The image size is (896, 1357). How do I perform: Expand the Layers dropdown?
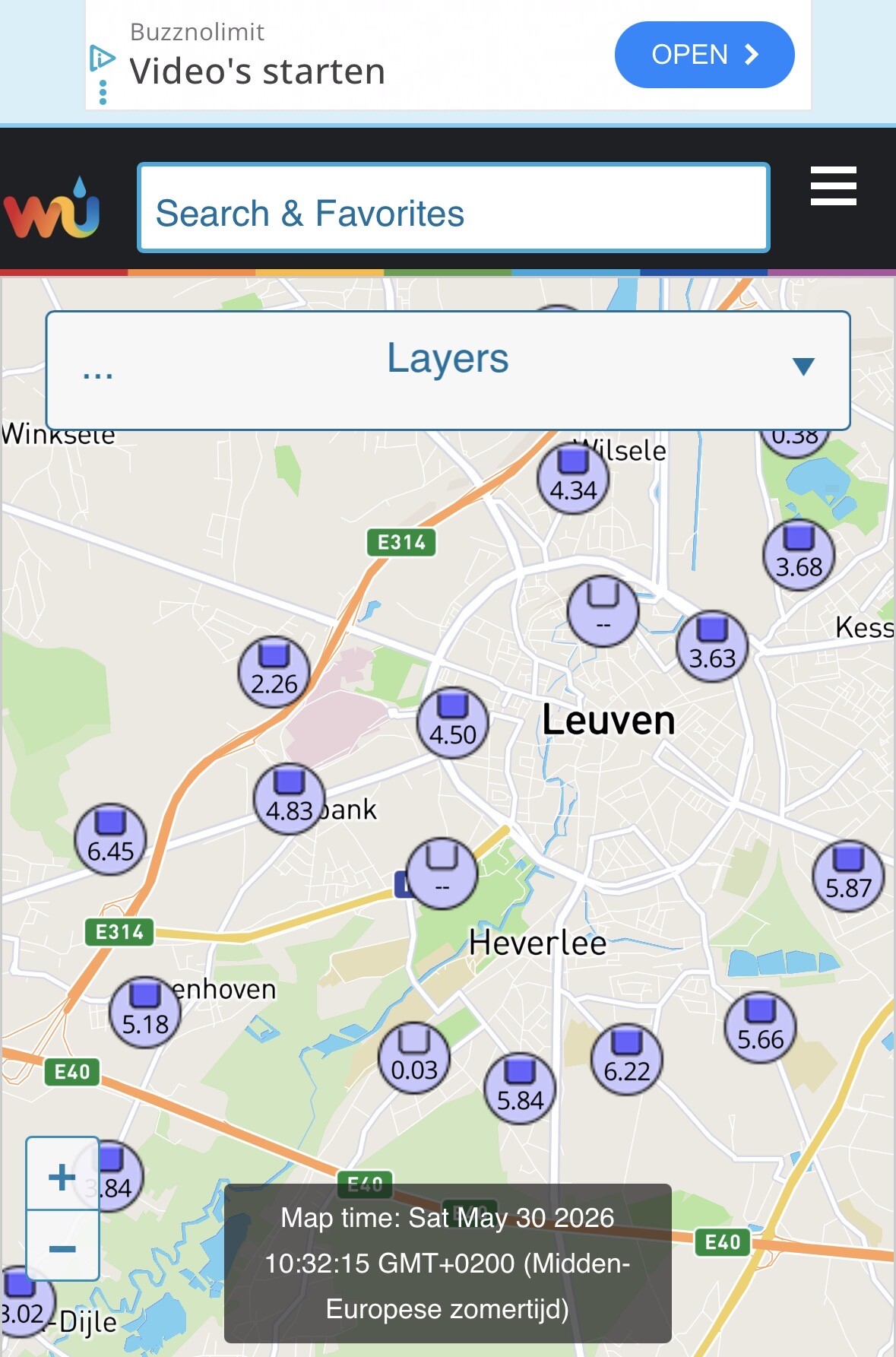[x=448, y=370]
